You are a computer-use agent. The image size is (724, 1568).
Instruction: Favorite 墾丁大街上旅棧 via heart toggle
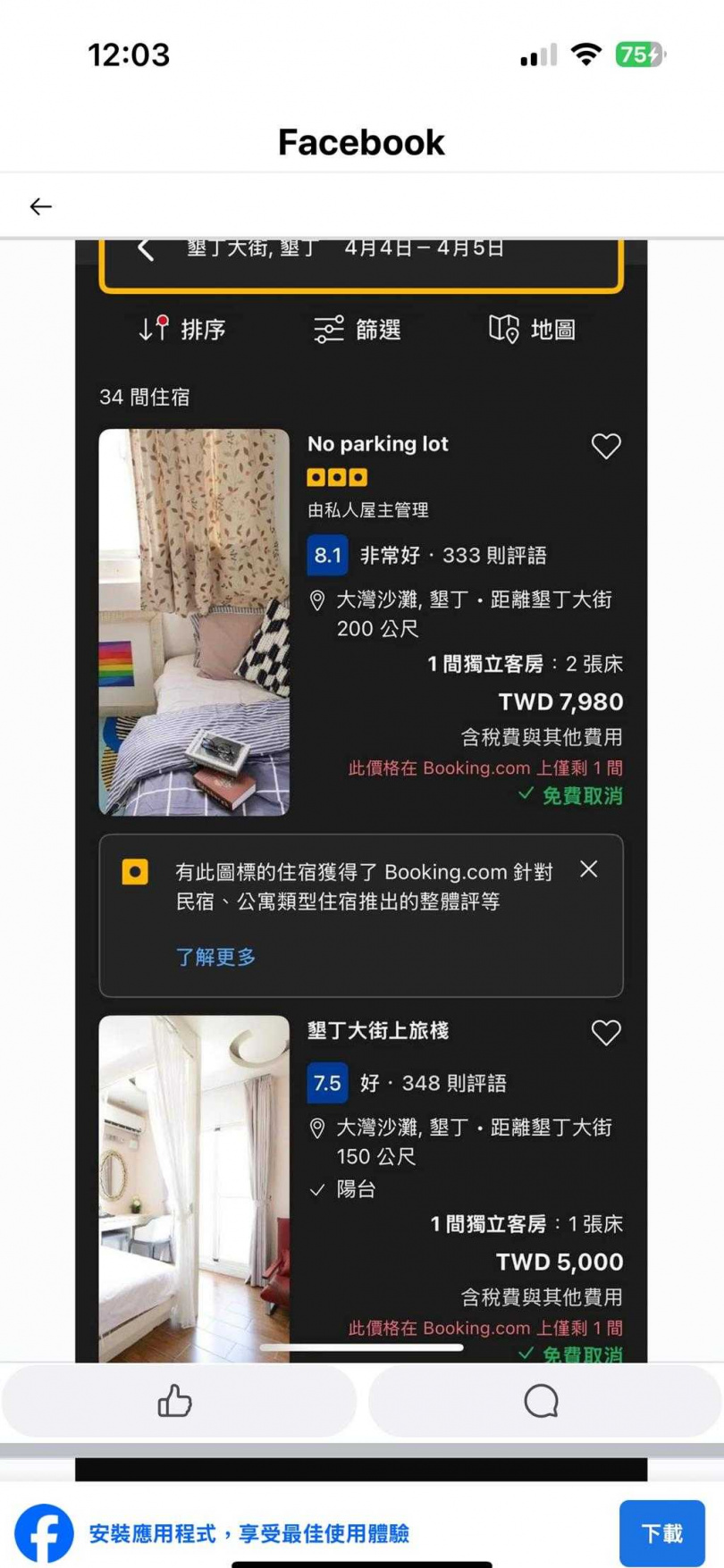[606, 1032]
